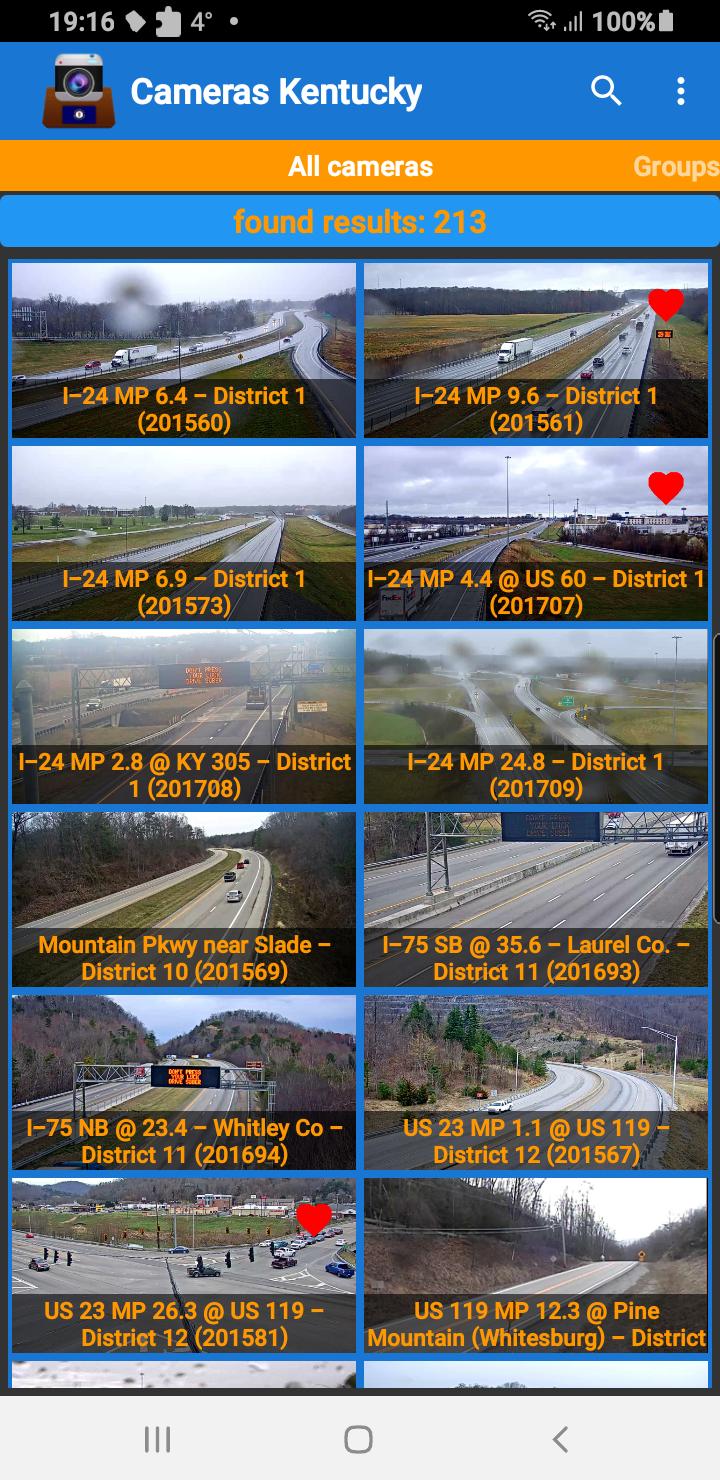Screen dimensions: 720x1480
Task: Open the overflow options menu
Action: tap(681, 91)
